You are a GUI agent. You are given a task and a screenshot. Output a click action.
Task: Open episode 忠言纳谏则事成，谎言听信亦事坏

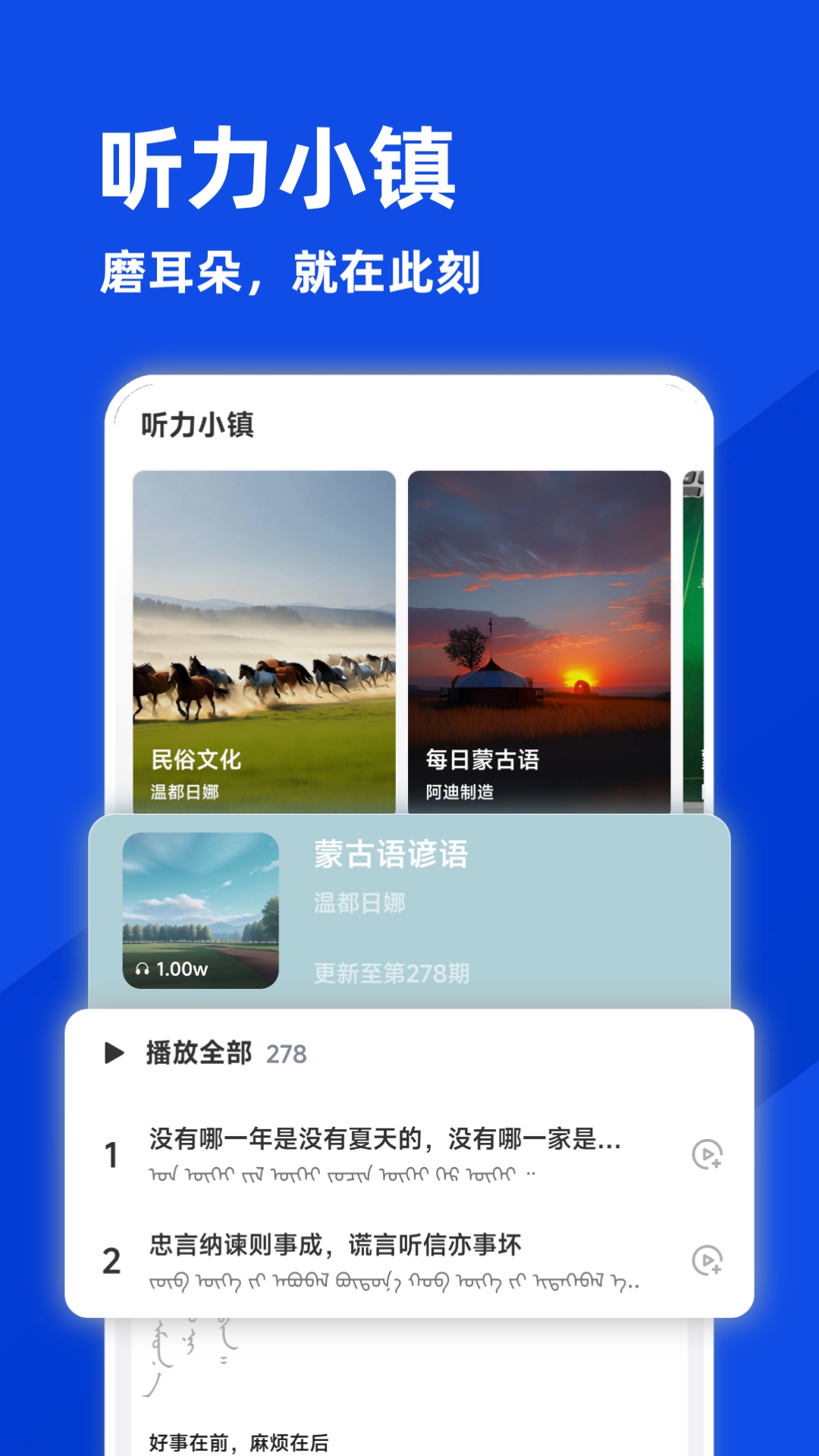pyautogui.click(x=334, y=1244)
